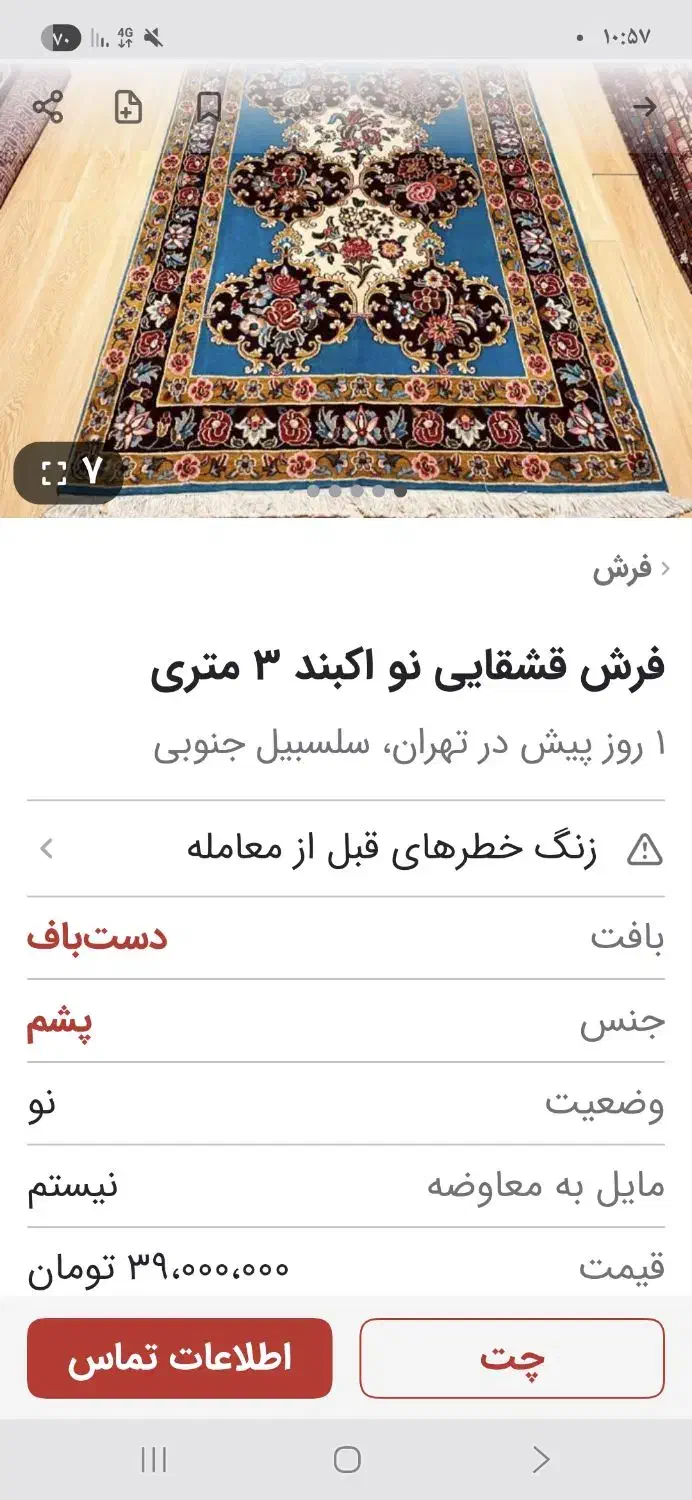Share this carpet listing

[47, 108]
